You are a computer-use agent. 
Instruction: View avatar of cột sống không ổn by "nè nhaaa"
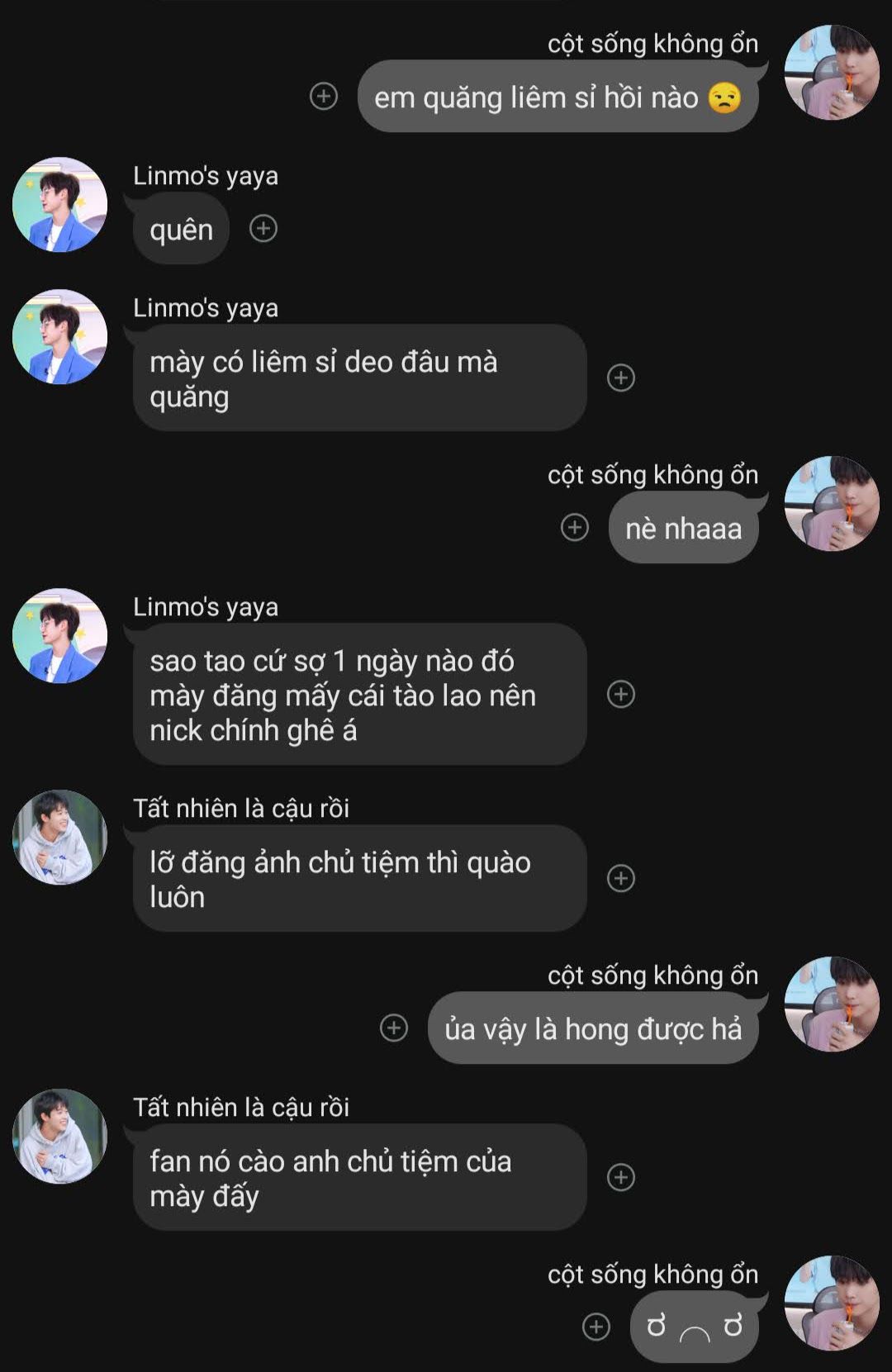pos(831,504)
